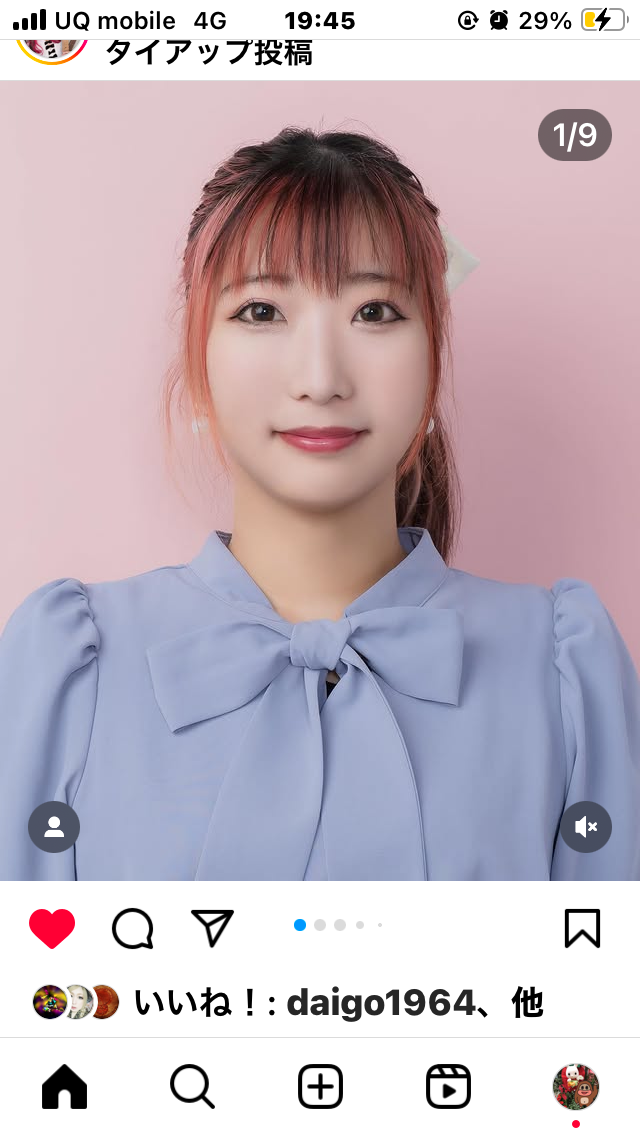Open comments with the speech bubble icon

point(132,929)
